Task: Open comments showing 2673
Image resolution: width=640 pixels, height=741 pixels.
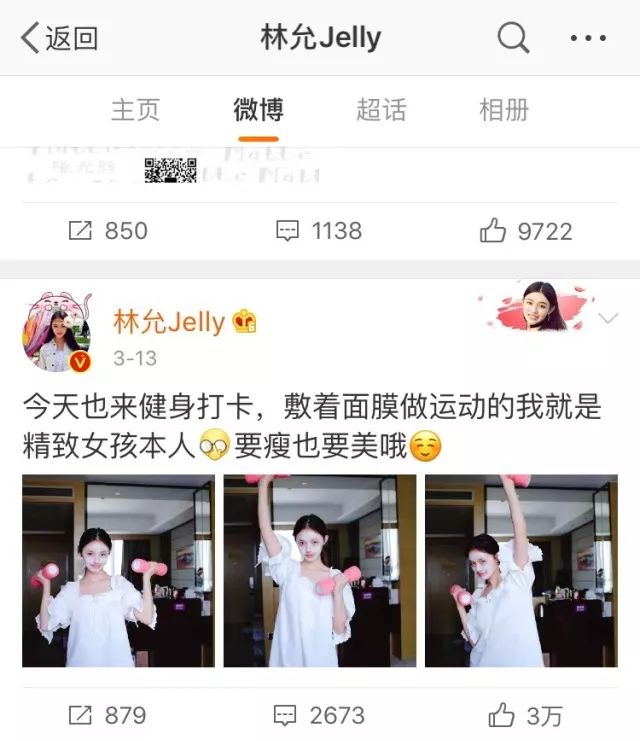Action: [319, 715]
